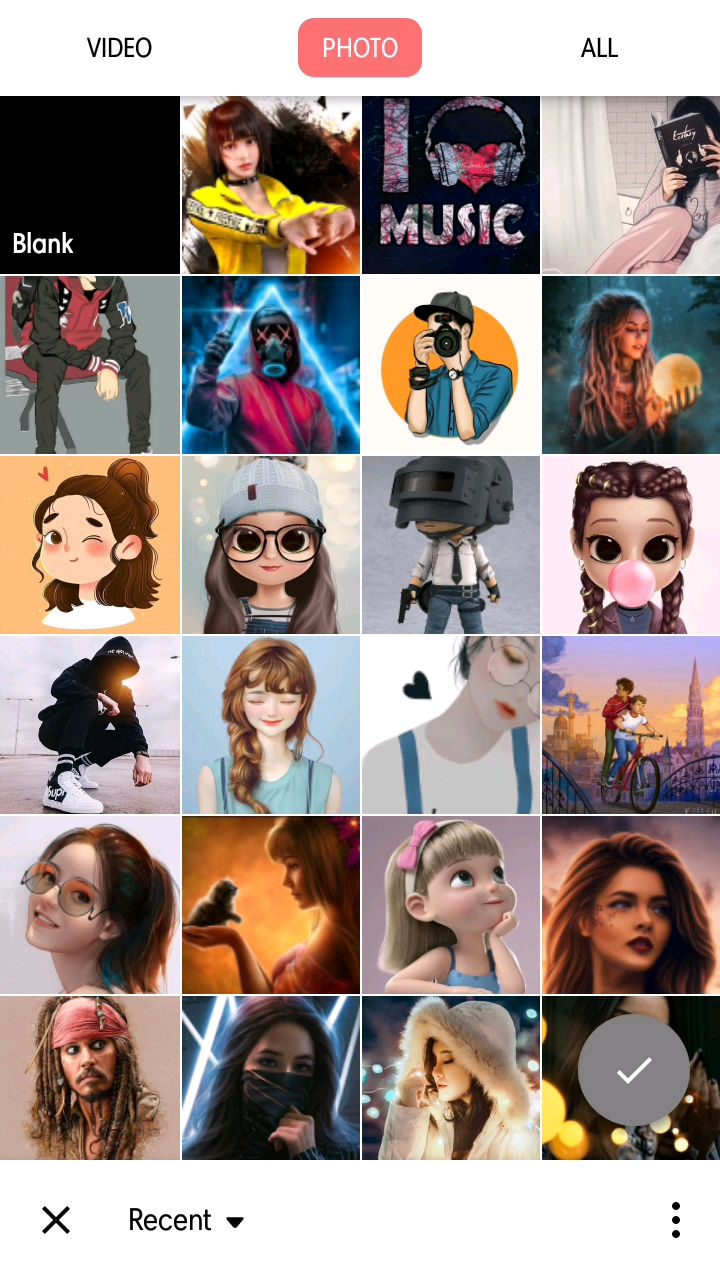The image size is (720, 1280).
Task: Choose the winking cartoon girl image
Action: [90, 545]
